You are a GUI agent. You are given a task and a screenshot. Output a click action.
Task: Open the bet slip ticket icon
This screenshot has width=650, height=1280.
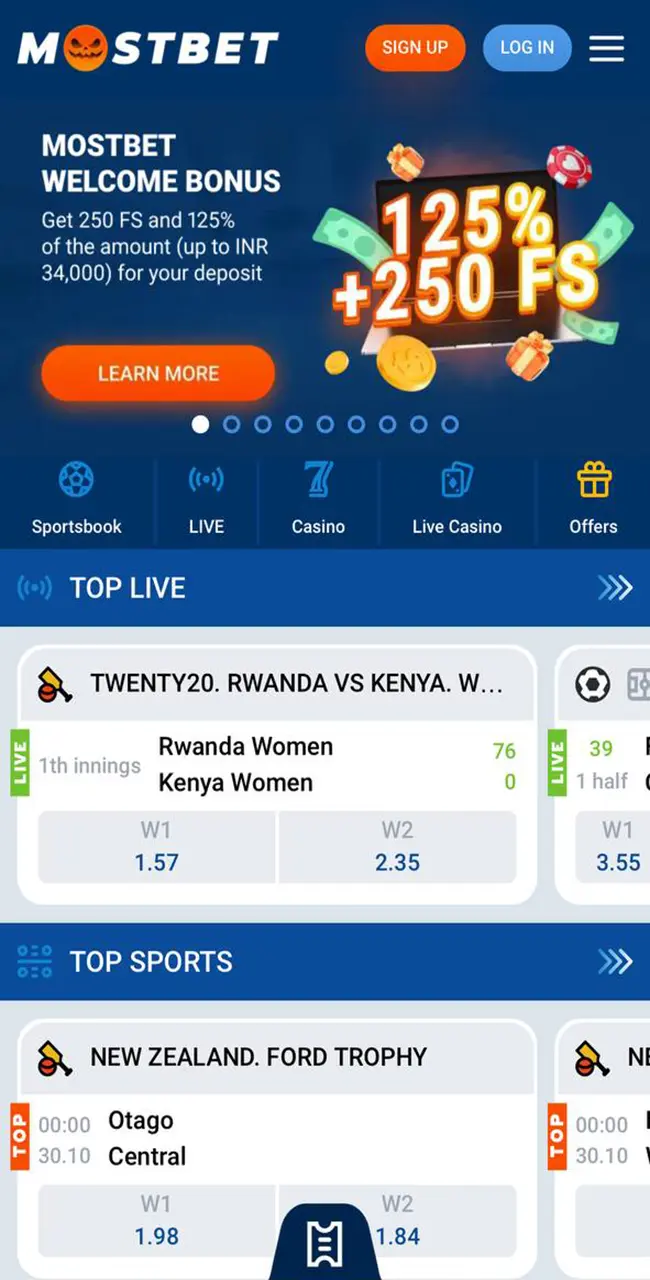pos(325,1243)
